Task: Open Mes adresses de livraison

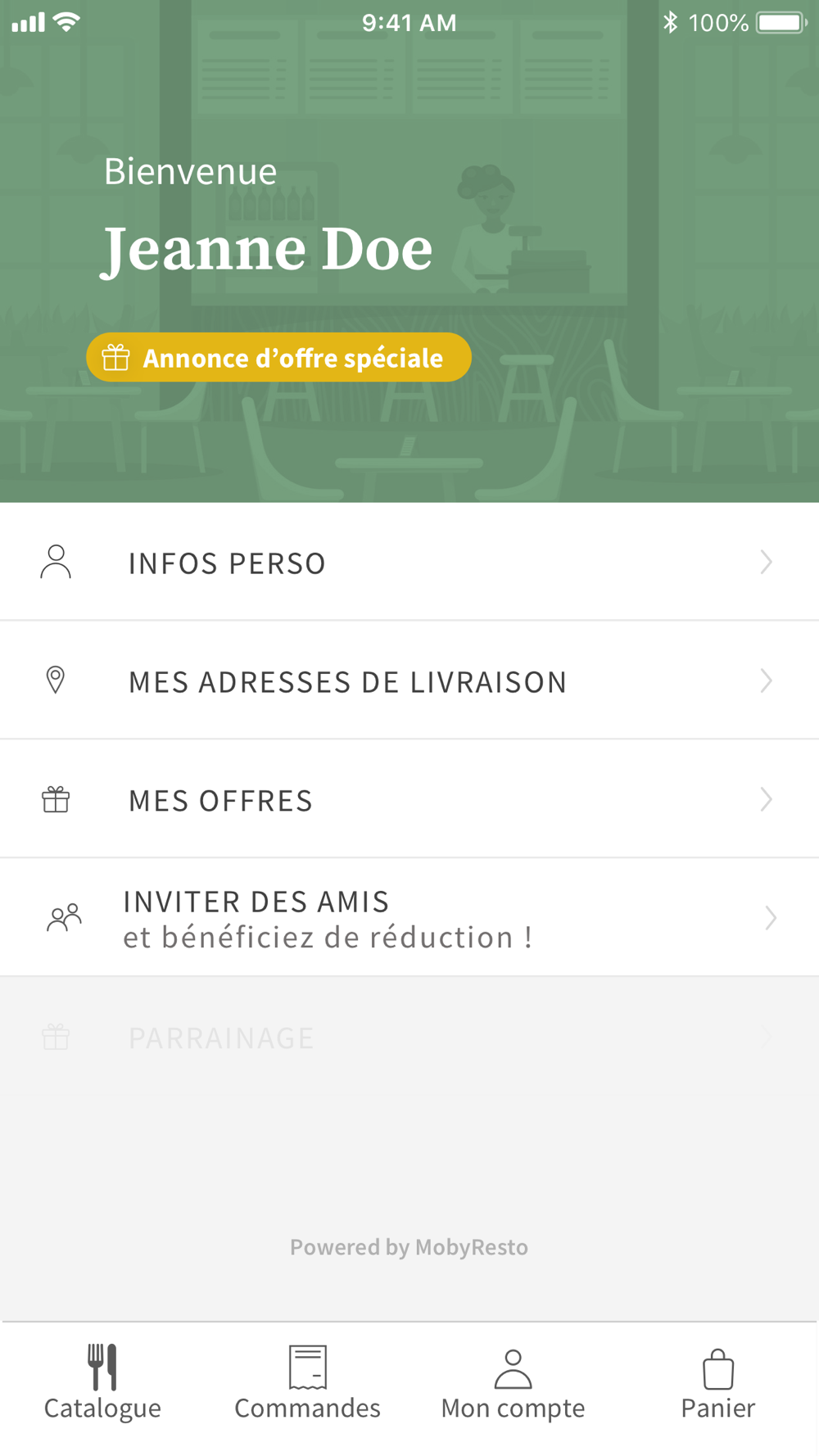Action: (x=409, y=681)
